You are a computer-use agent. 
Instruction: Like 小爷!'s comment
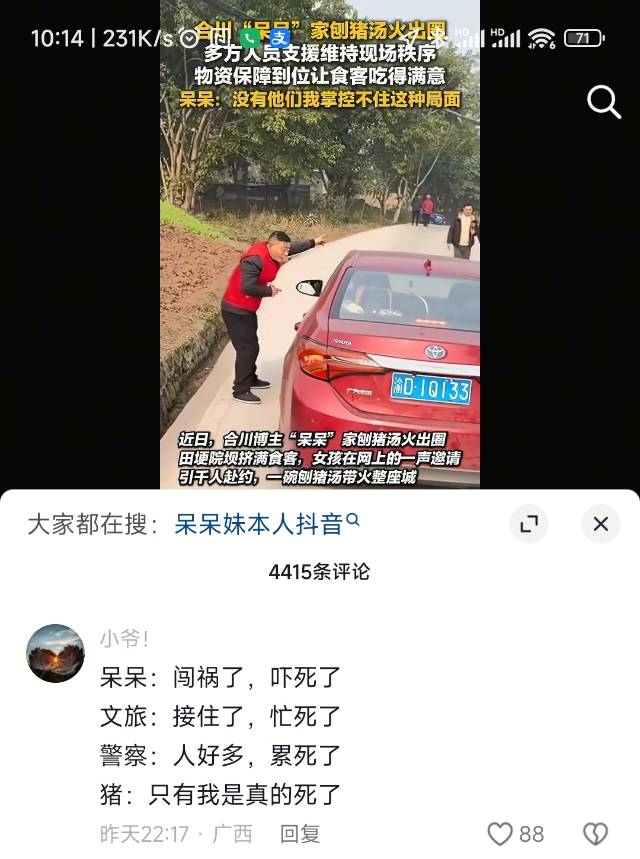point(501,833)
